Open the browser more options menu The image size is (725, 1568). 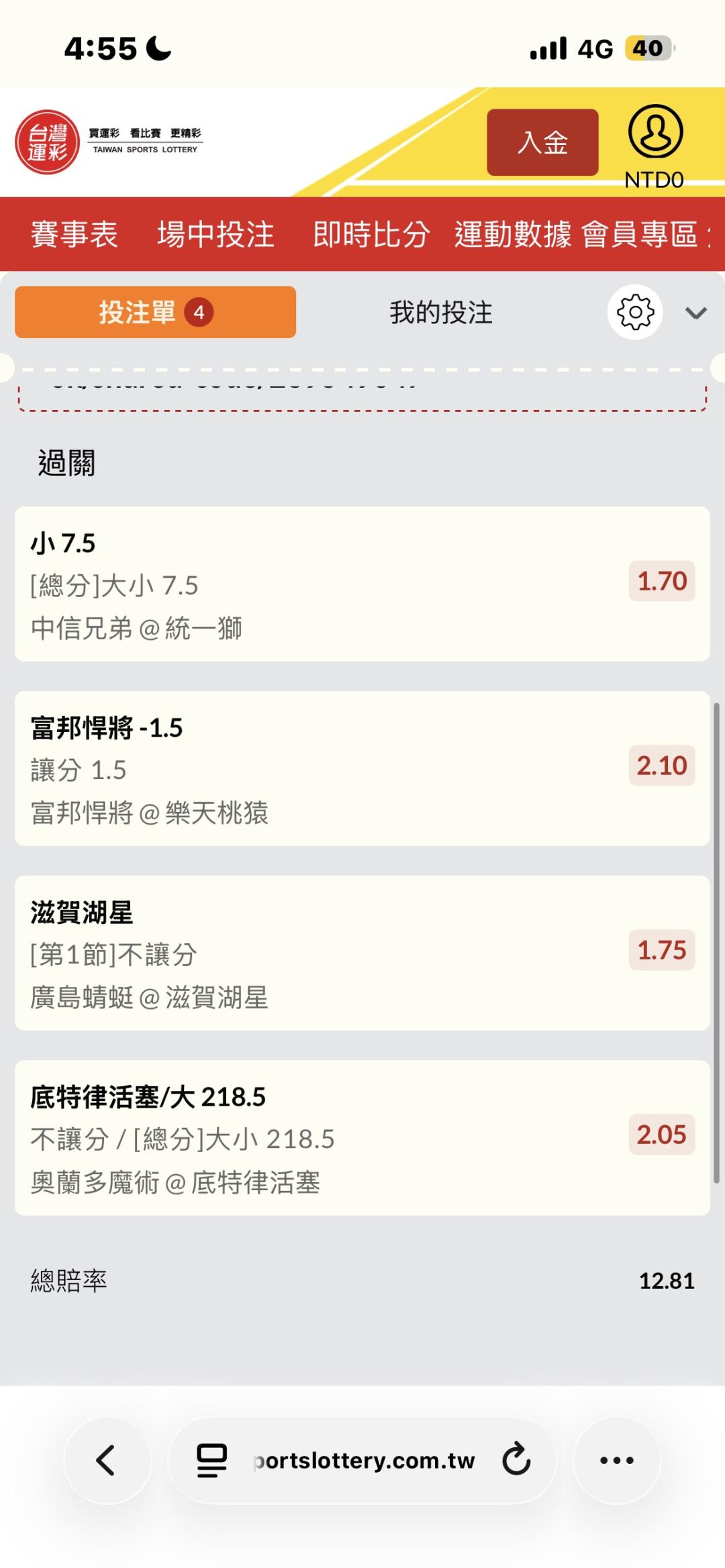click(616, 1461)
